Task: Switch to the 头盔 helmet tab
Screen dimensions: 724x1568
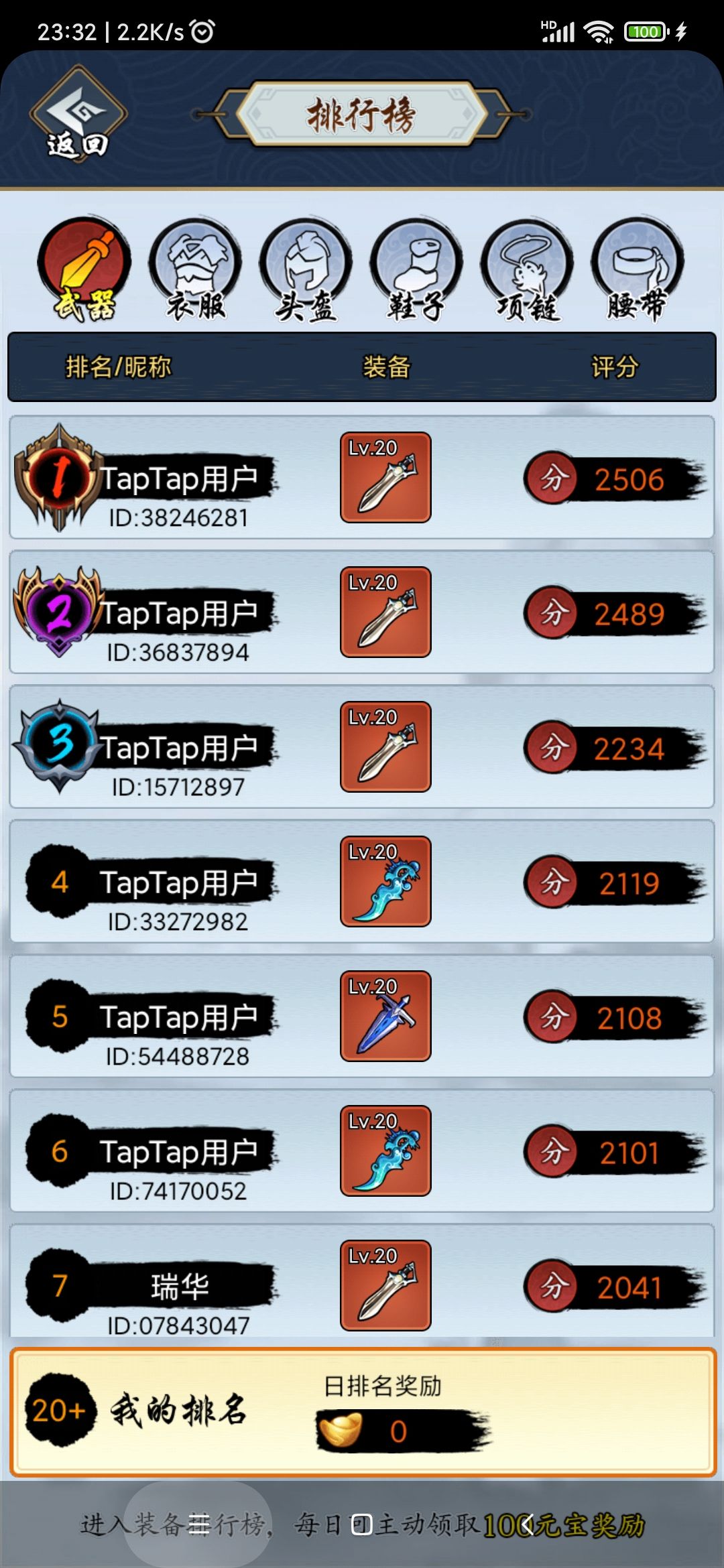Action: point(306,269)
